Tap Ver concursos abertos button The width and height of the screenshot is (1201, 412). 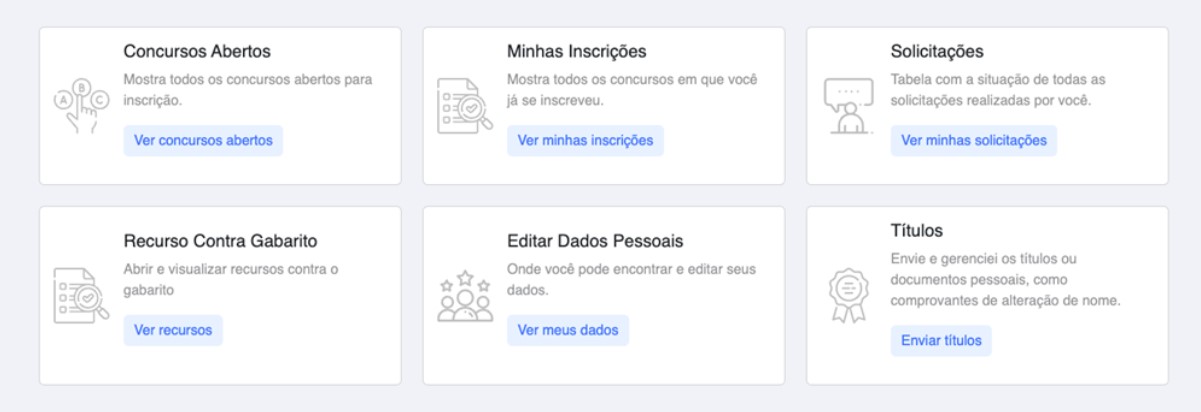click(203, 140)
